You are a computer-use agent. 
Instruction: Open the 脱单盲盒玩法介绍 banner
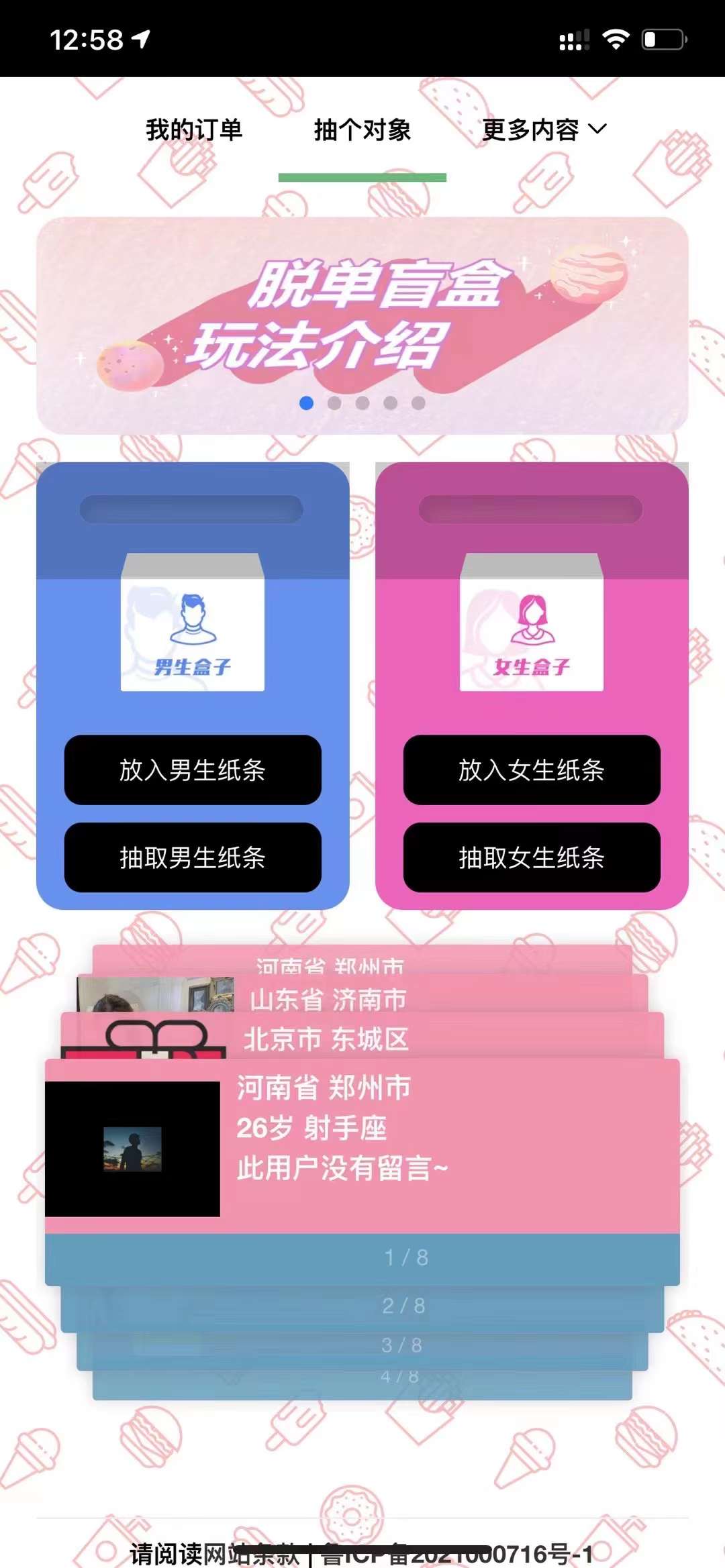point(362,315)
